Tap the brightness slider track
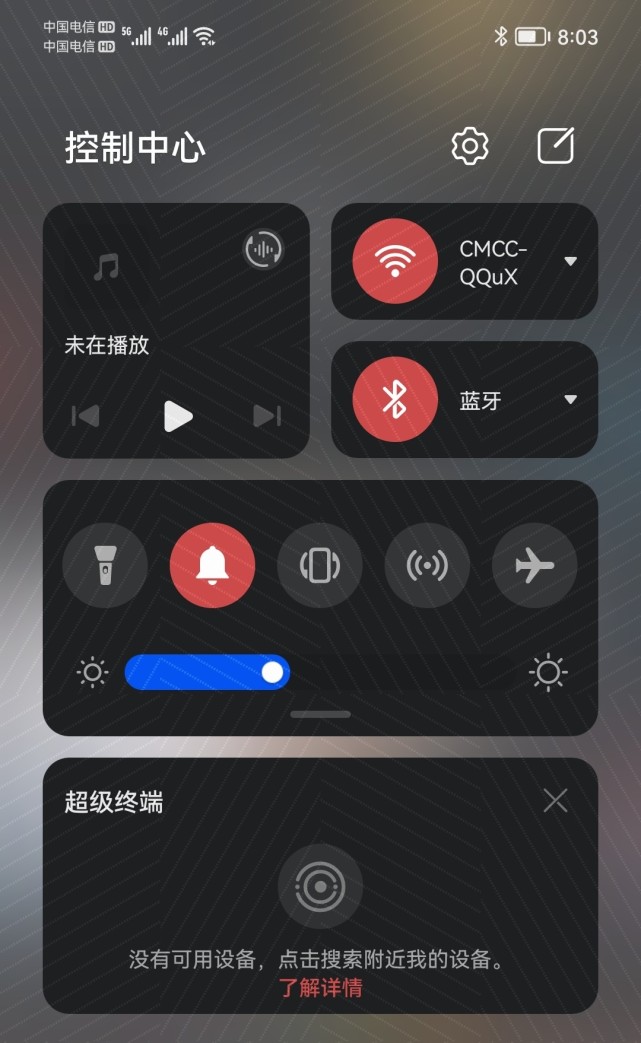The image size is (641, 1043). point(320,672)
